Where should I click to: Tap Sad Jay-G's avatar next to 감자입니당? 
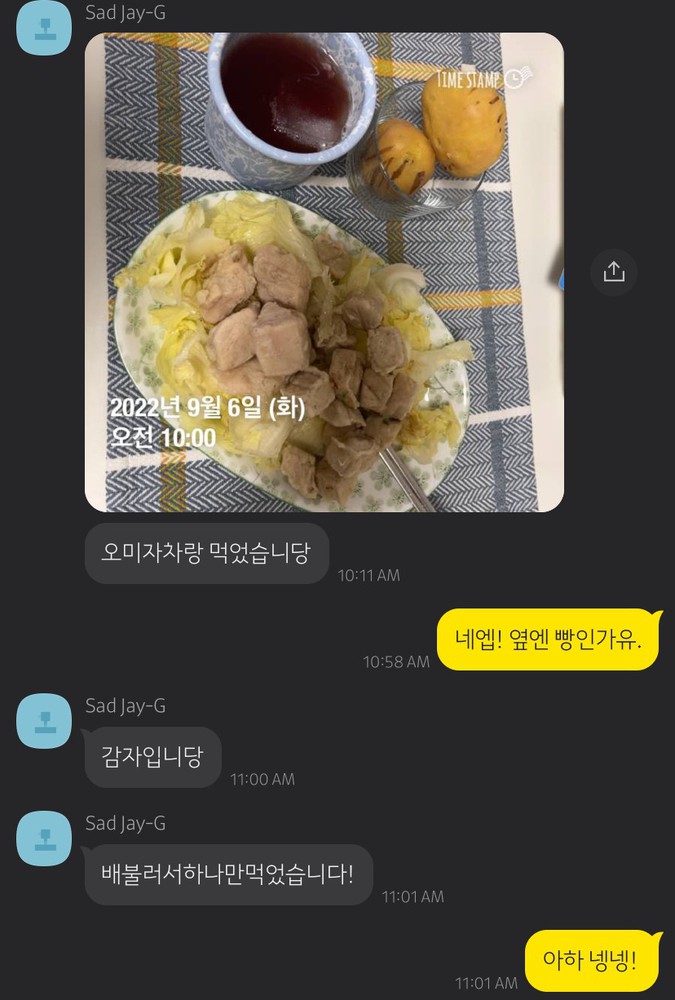pos(45,721)
